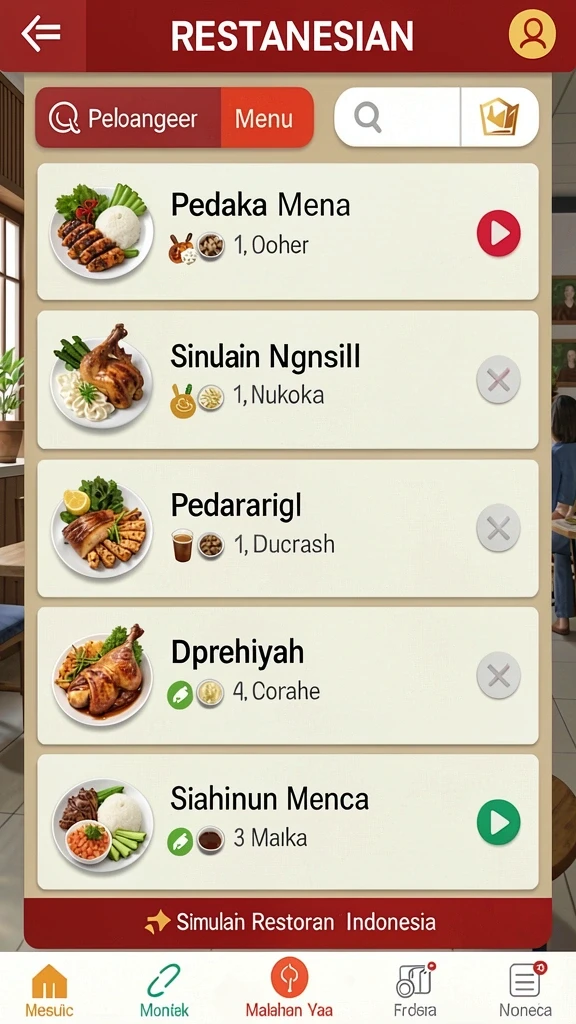The height and width of the screenshot is (1024, 576).
Task: Open the search field
Action: tap(397, 118)
